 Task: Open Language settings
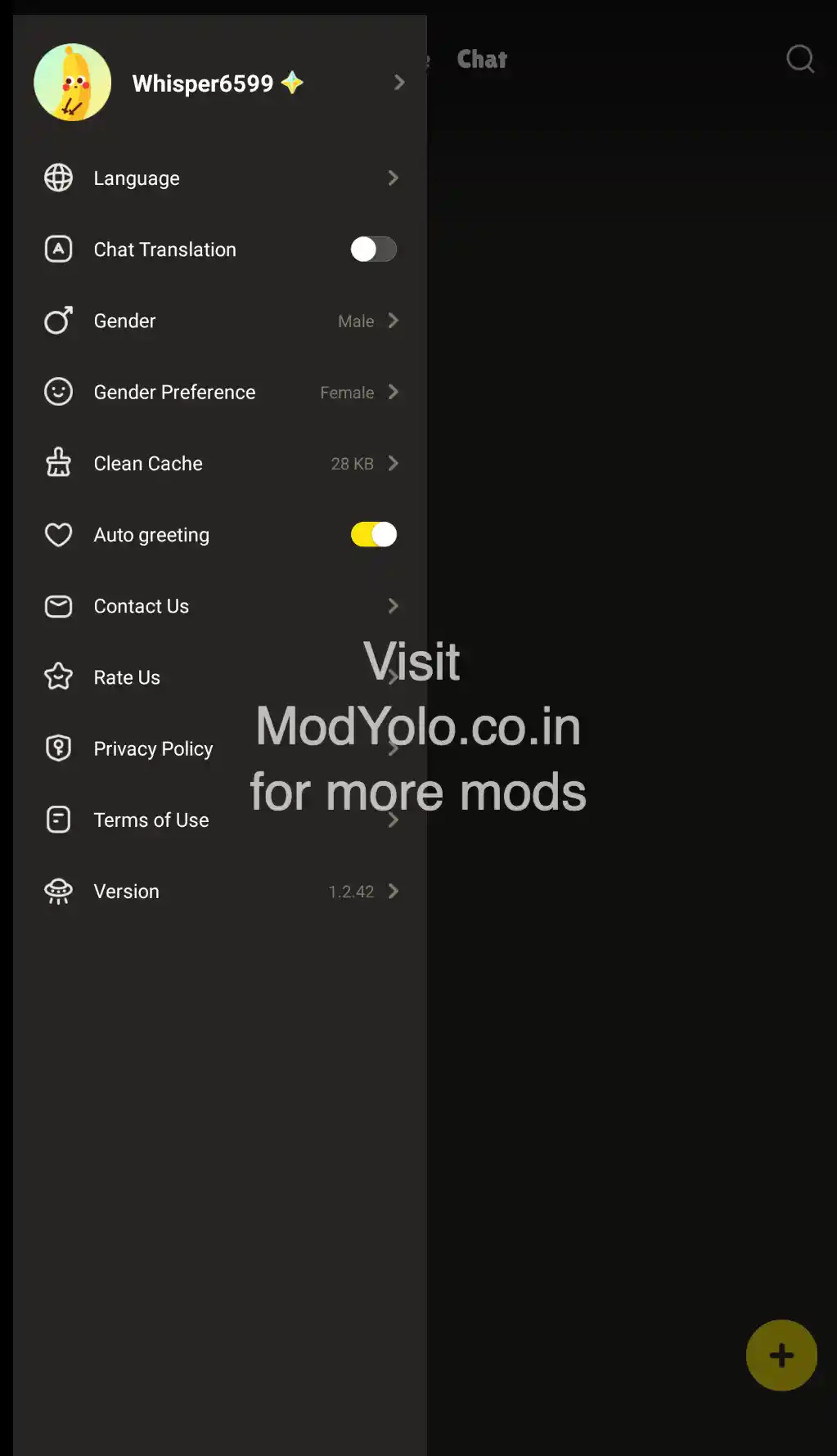219,178
